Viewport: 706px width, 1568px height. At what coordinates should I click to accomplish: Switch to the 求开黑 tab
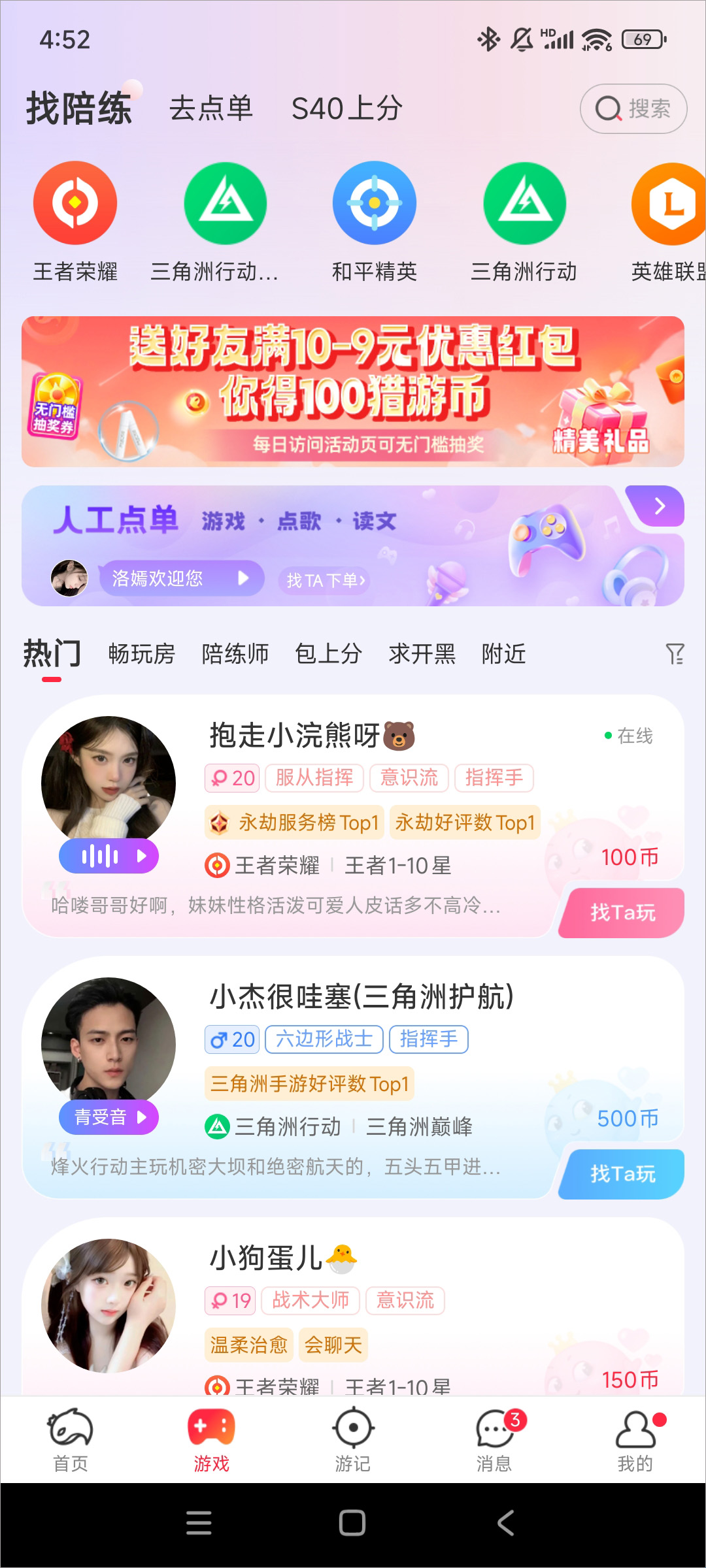(x=422, y=653)
